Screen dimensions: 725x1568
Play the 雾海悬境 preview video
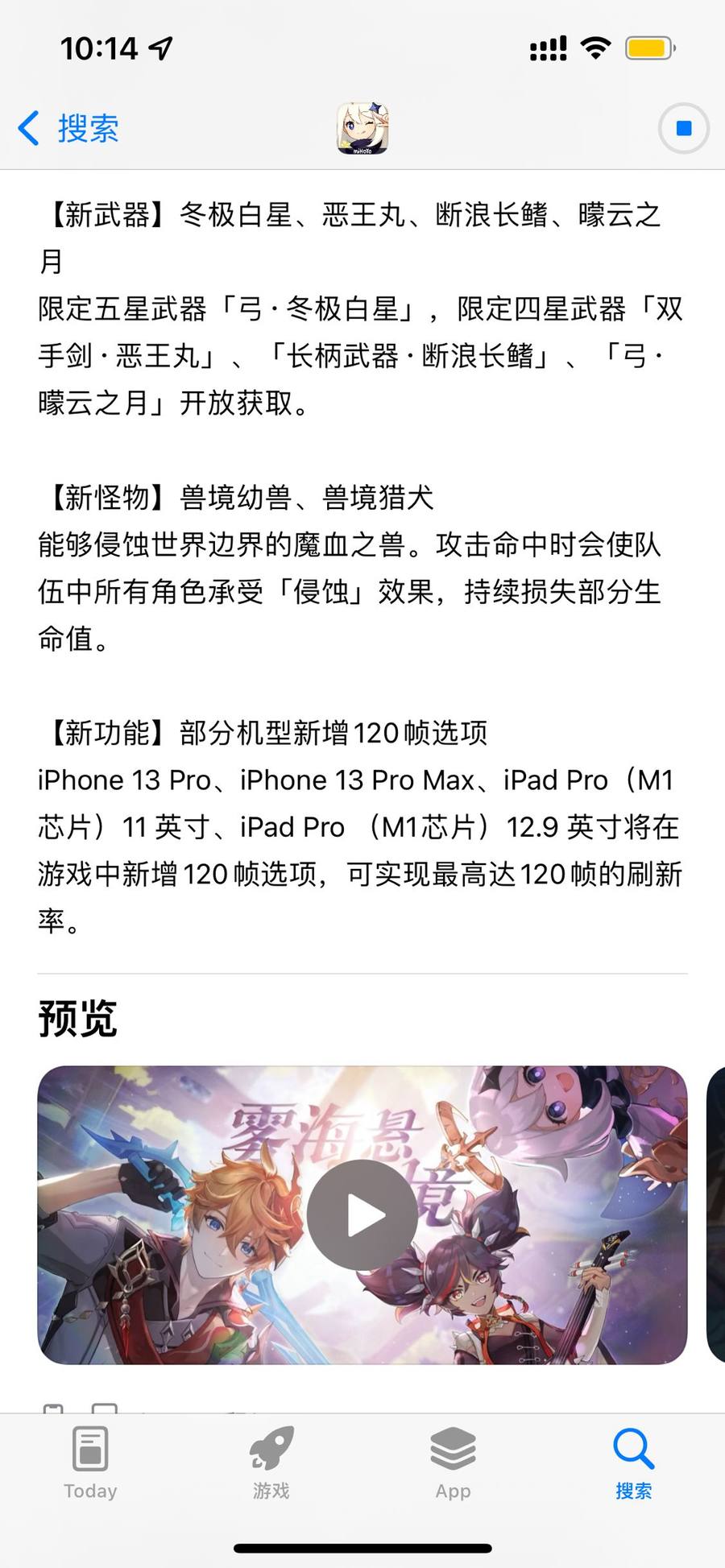tap(362, 1215)
